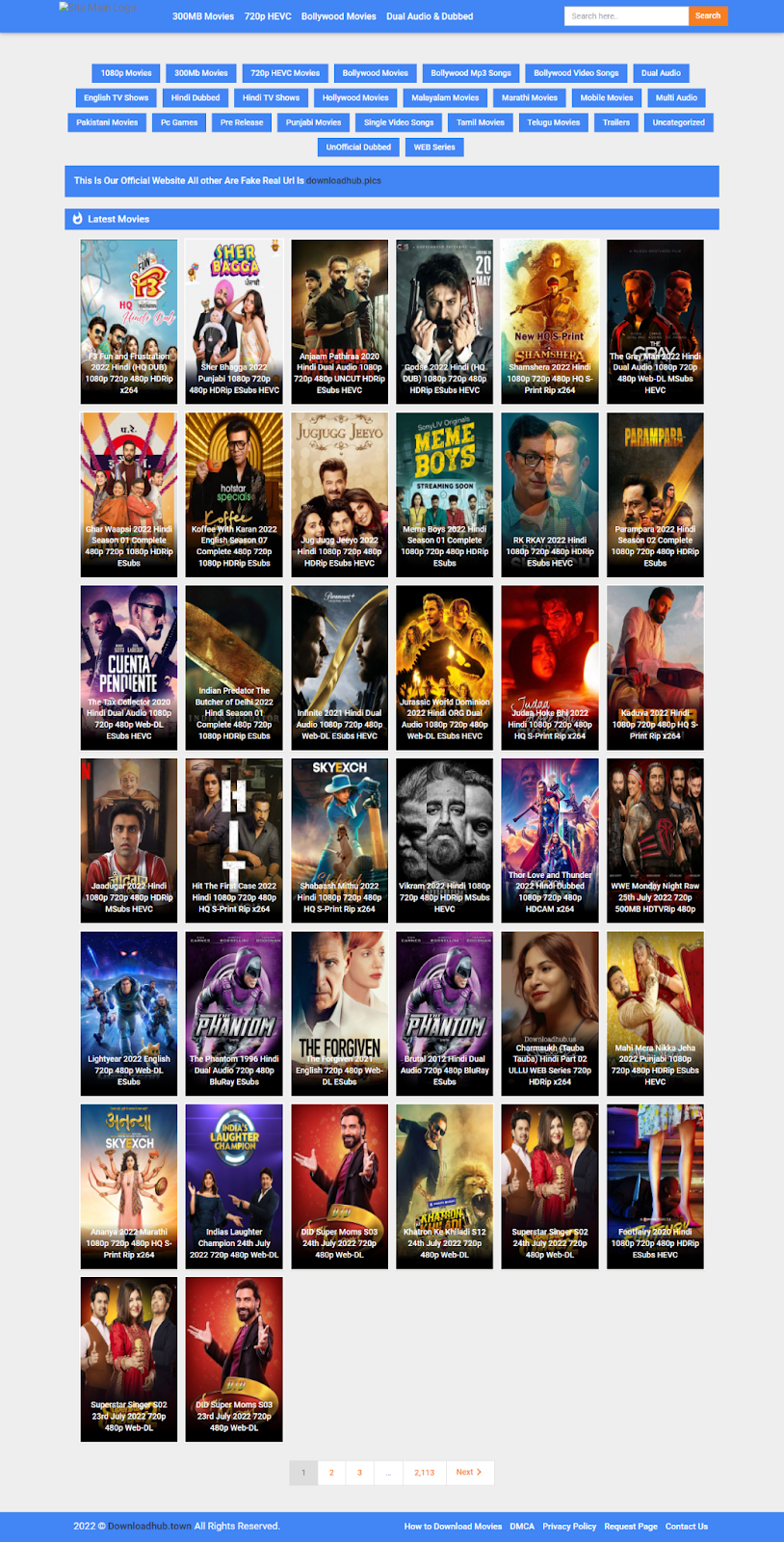Viewport: 784px width, 1542px height.
Task: Select the 1080p Movies category chip
Action: pos(126,73)
